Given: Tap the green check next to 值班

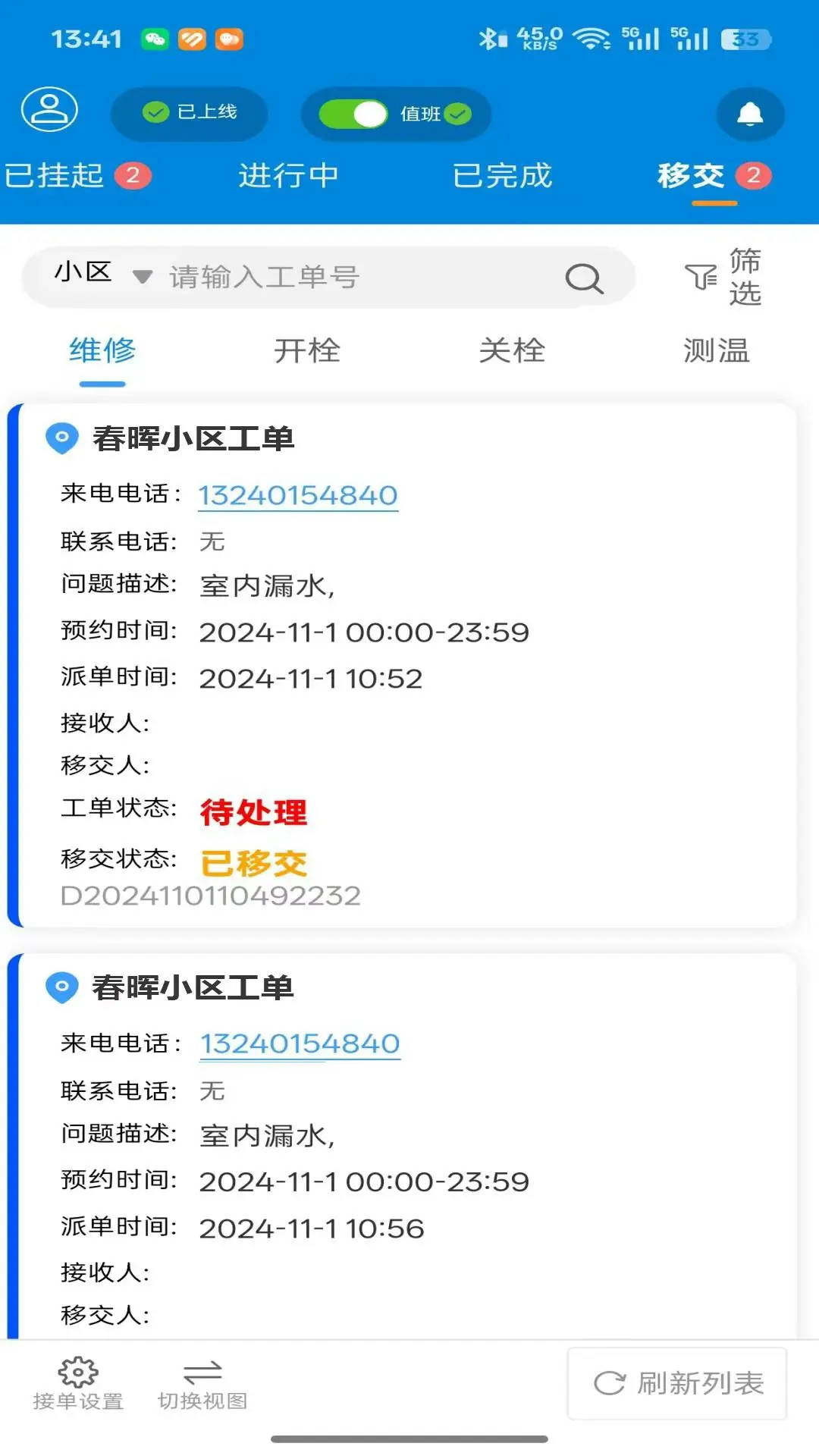Looking at the screenshot, I should tap(457, 114).
